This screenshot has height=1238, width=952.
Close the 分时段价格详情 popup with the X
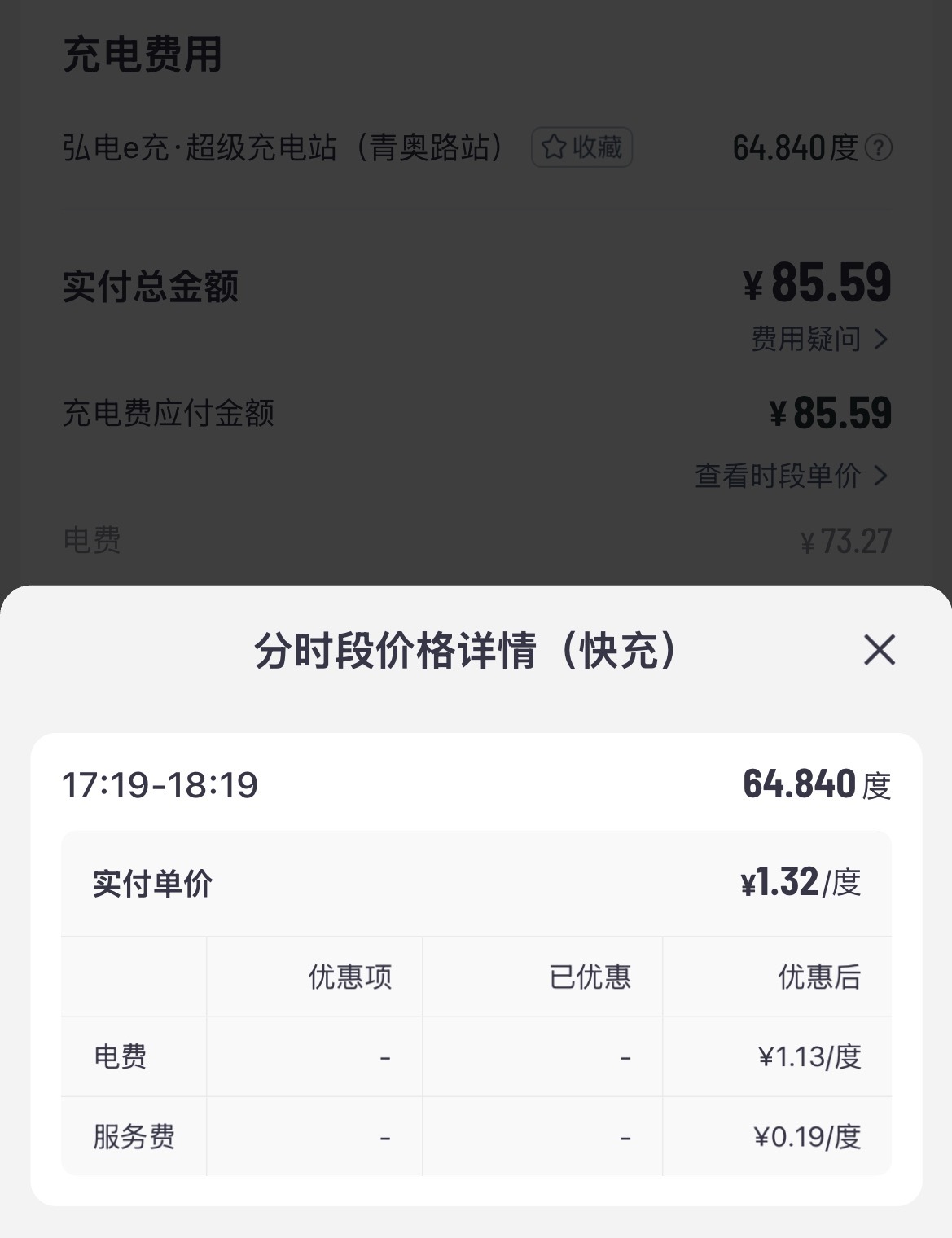click(881, 650)
